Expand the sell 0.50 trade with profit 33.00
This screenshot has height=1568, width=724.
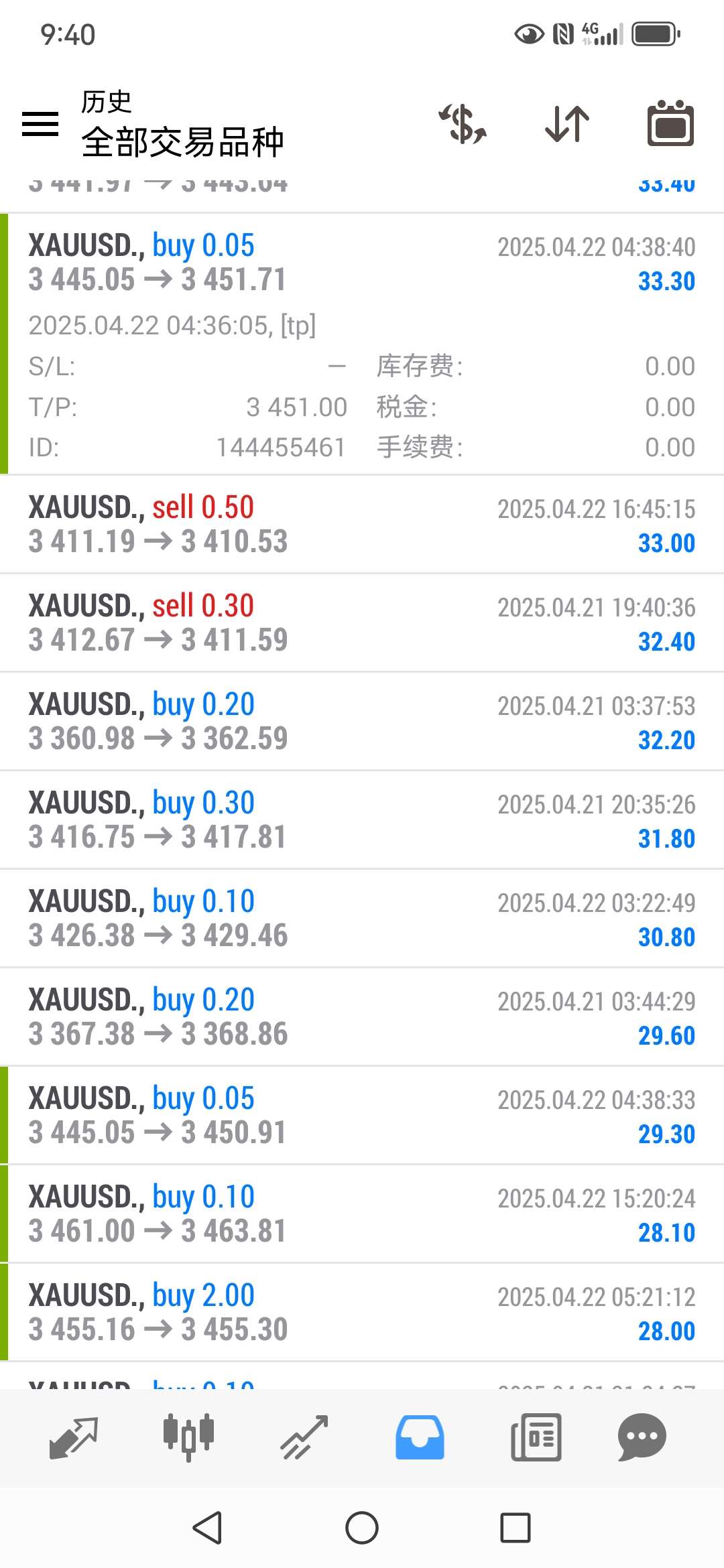click(x=362, y=525)
